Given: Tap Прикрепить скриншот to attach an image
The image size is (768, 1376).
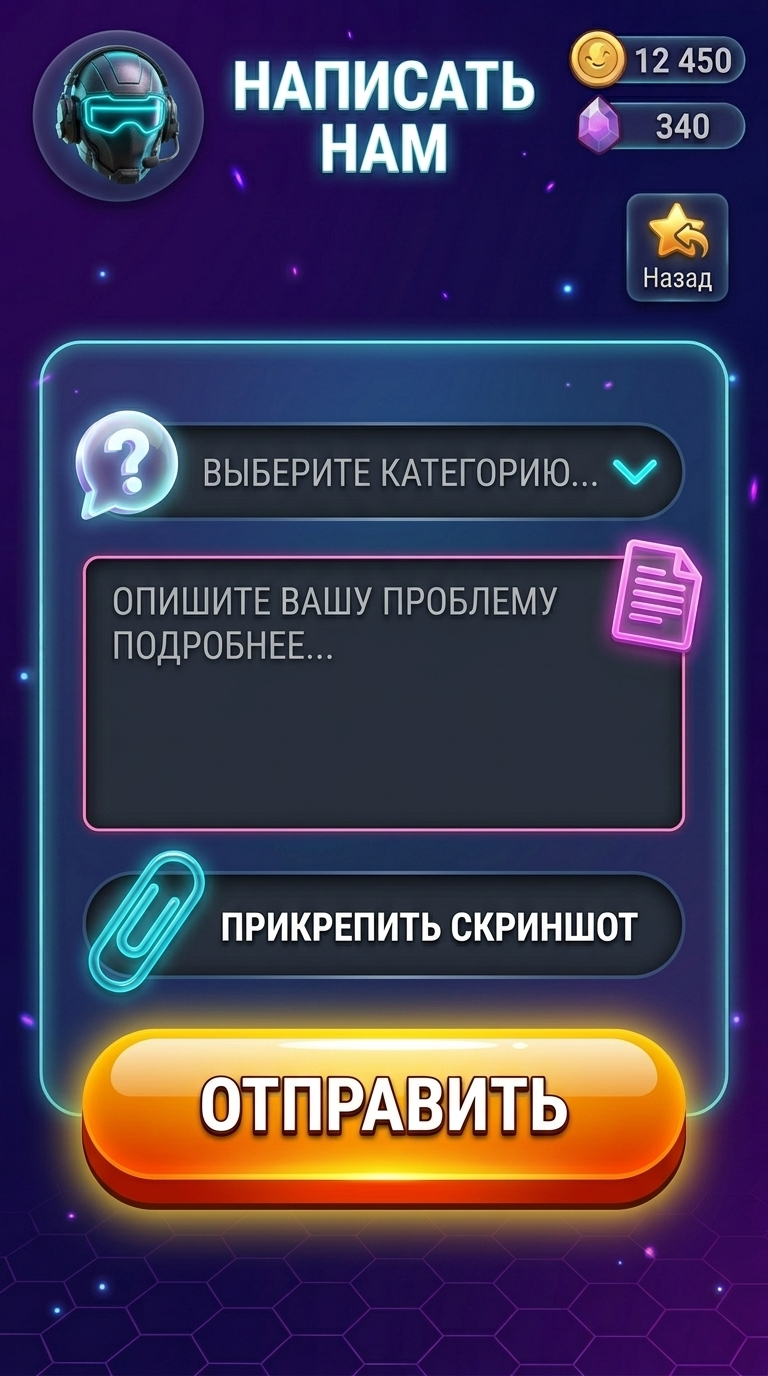Looking at the screenshot, I should pyautogui.click(x=400, y=926).
